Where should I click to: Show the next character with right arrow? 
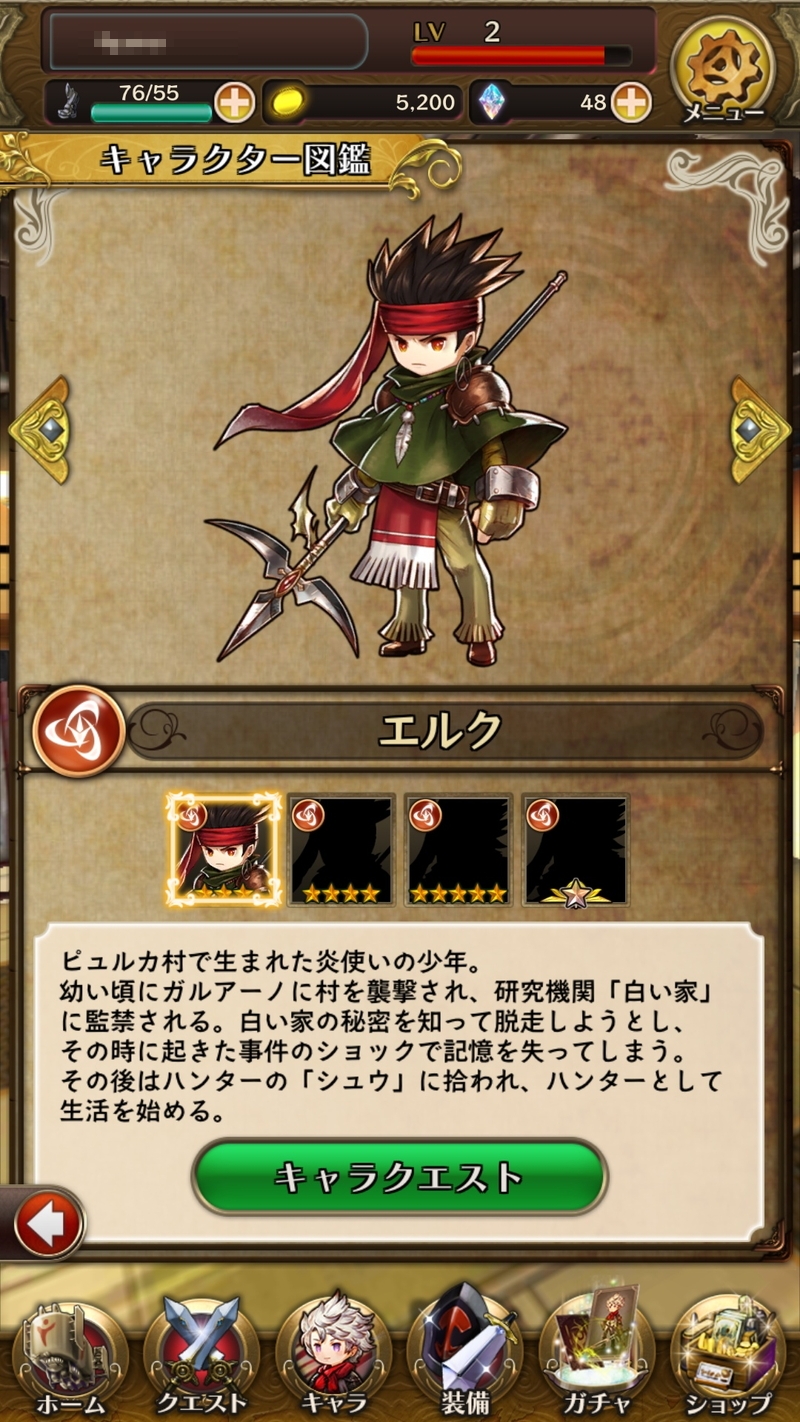coord(760,430)
